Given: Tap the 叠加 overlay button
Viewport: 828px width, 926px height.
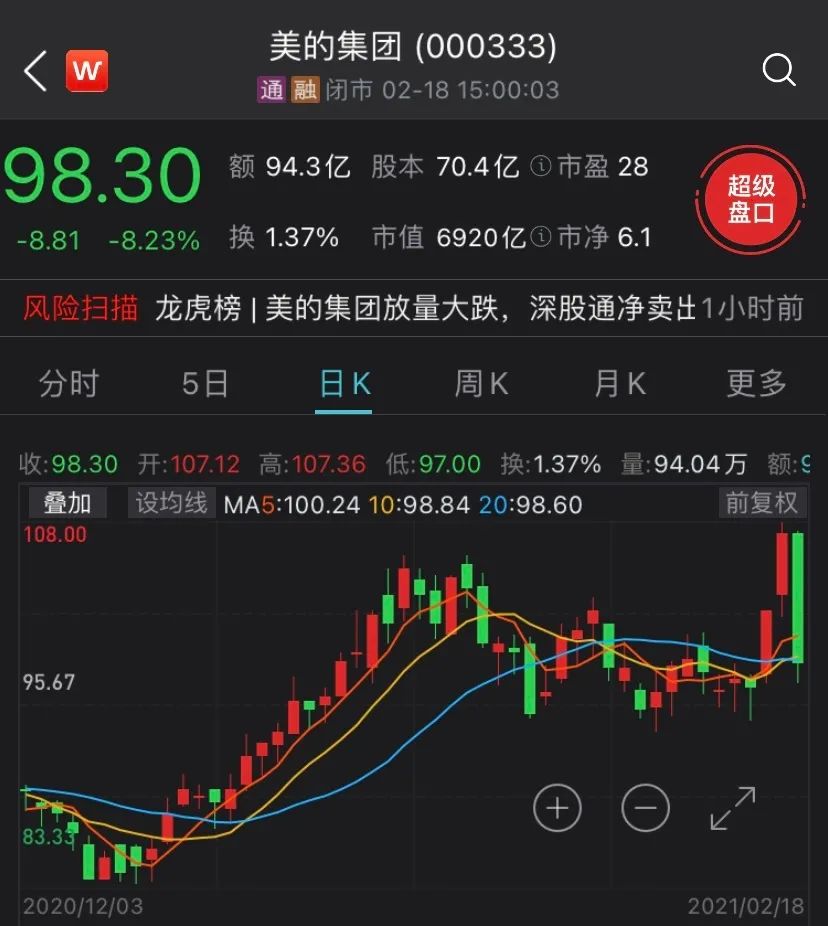Looking at the screenshot, I should 67,503.
